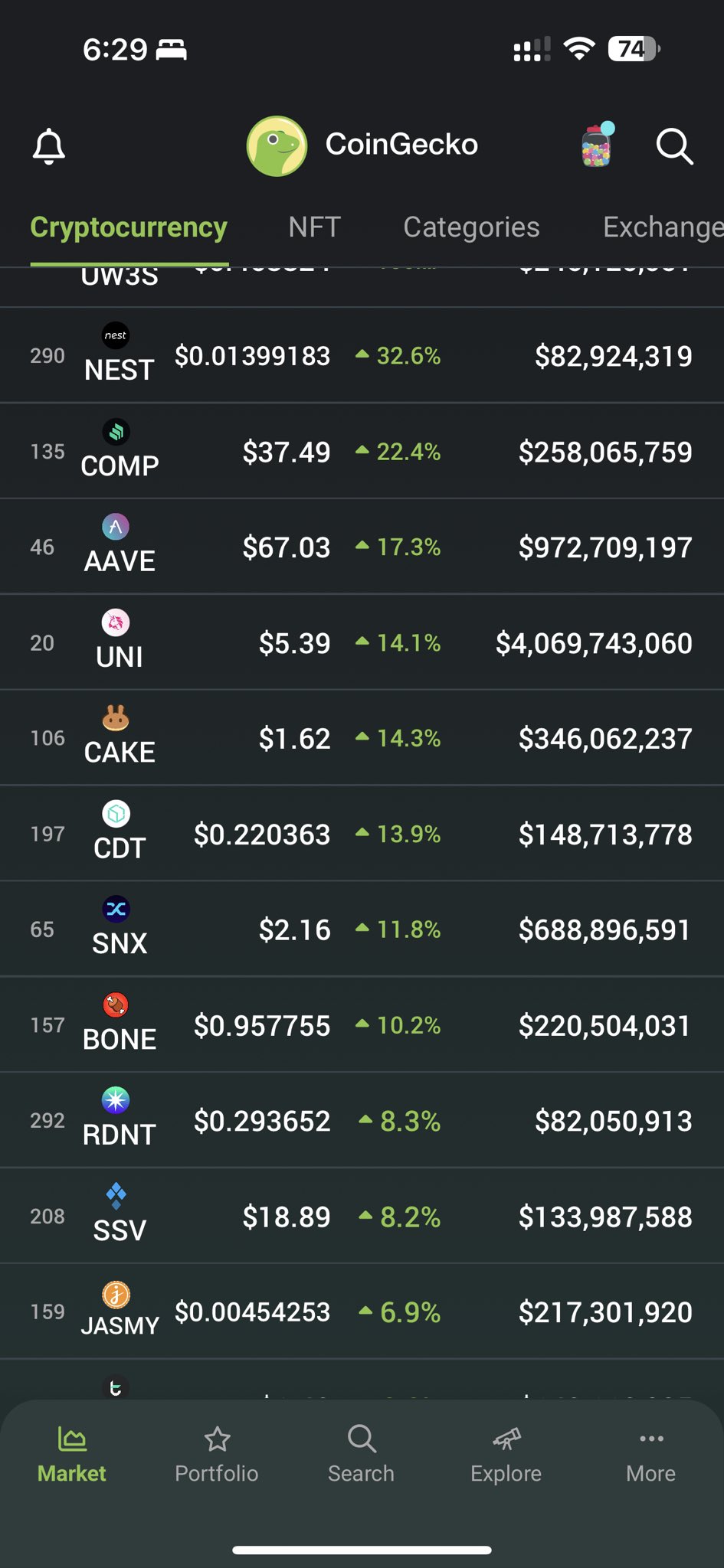Open the NEST coin row

coord(362,355)
